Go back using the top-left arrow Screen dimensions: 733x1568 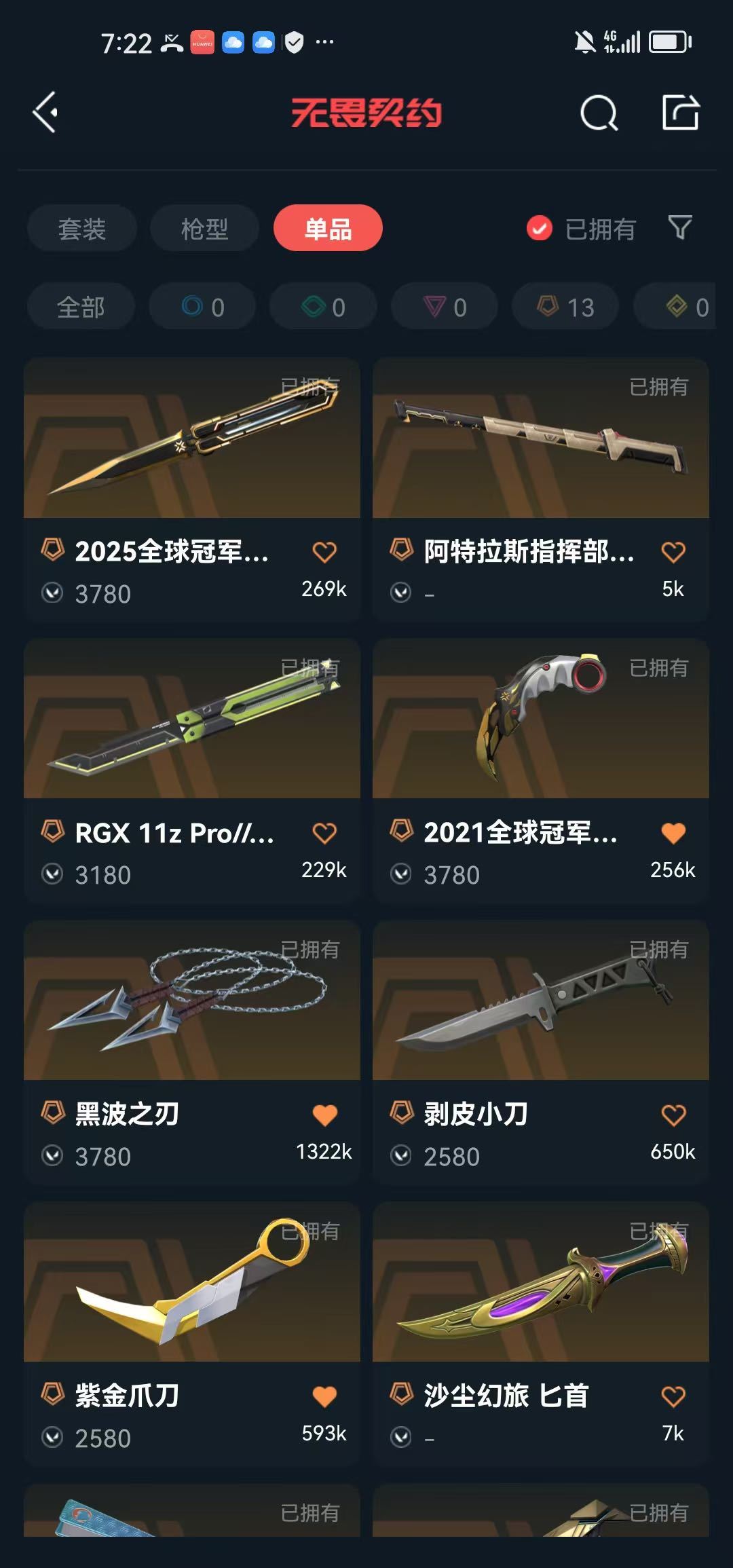pos(45,113)
